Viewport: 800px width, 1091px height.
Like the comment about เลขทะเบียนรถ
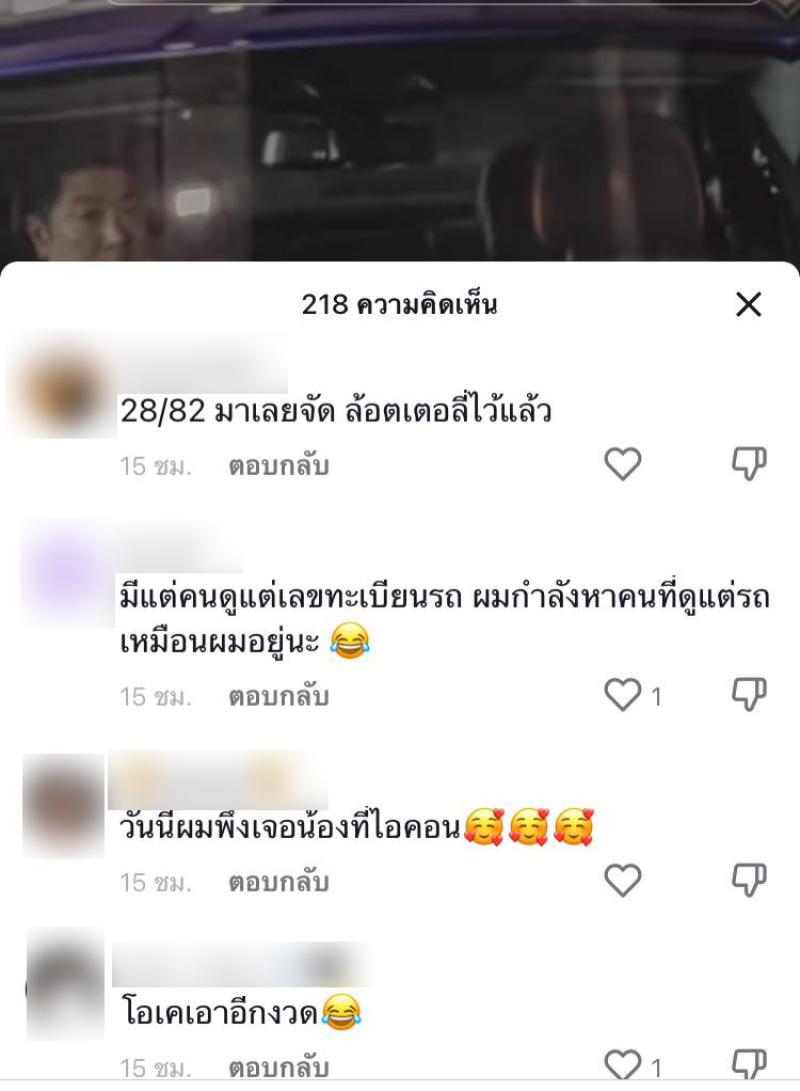[622, 695]
